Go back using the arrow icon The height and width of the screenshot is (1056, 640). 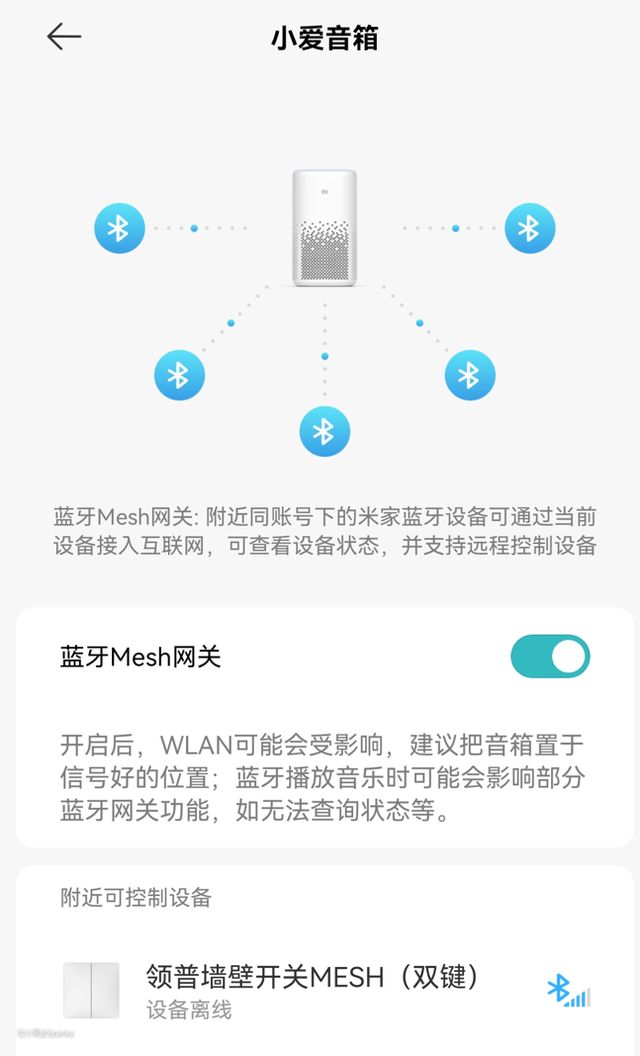click(x=63, y=37)
